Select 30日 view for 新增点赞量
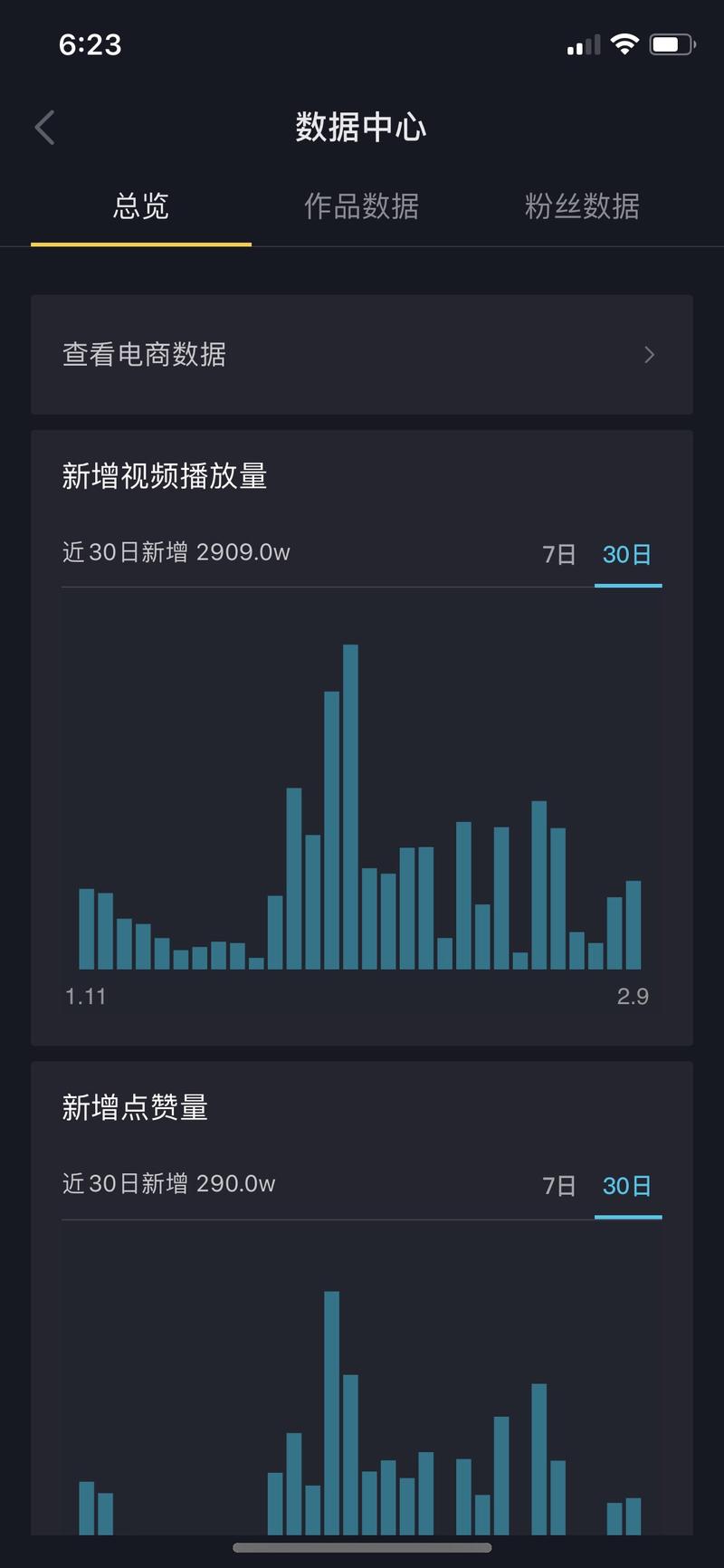The width and height of the screenshot is (724, 1568). pos(627,1185)
